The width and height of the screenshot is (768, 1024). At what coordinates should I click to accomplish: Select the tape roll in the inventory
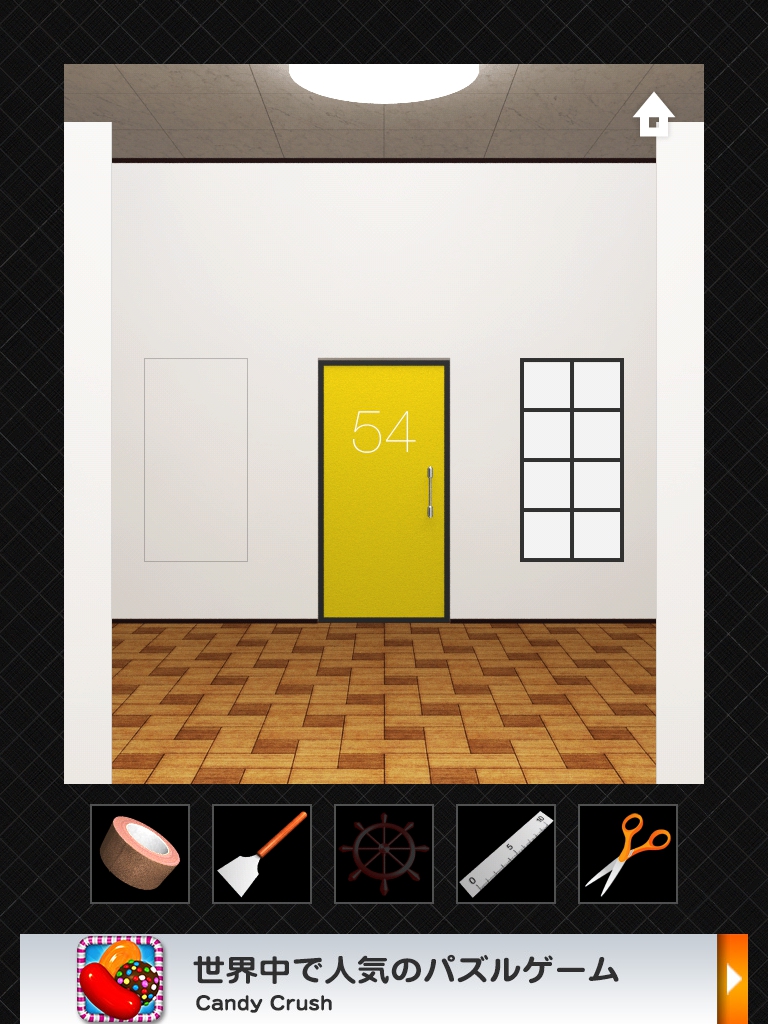click(140, 854)
